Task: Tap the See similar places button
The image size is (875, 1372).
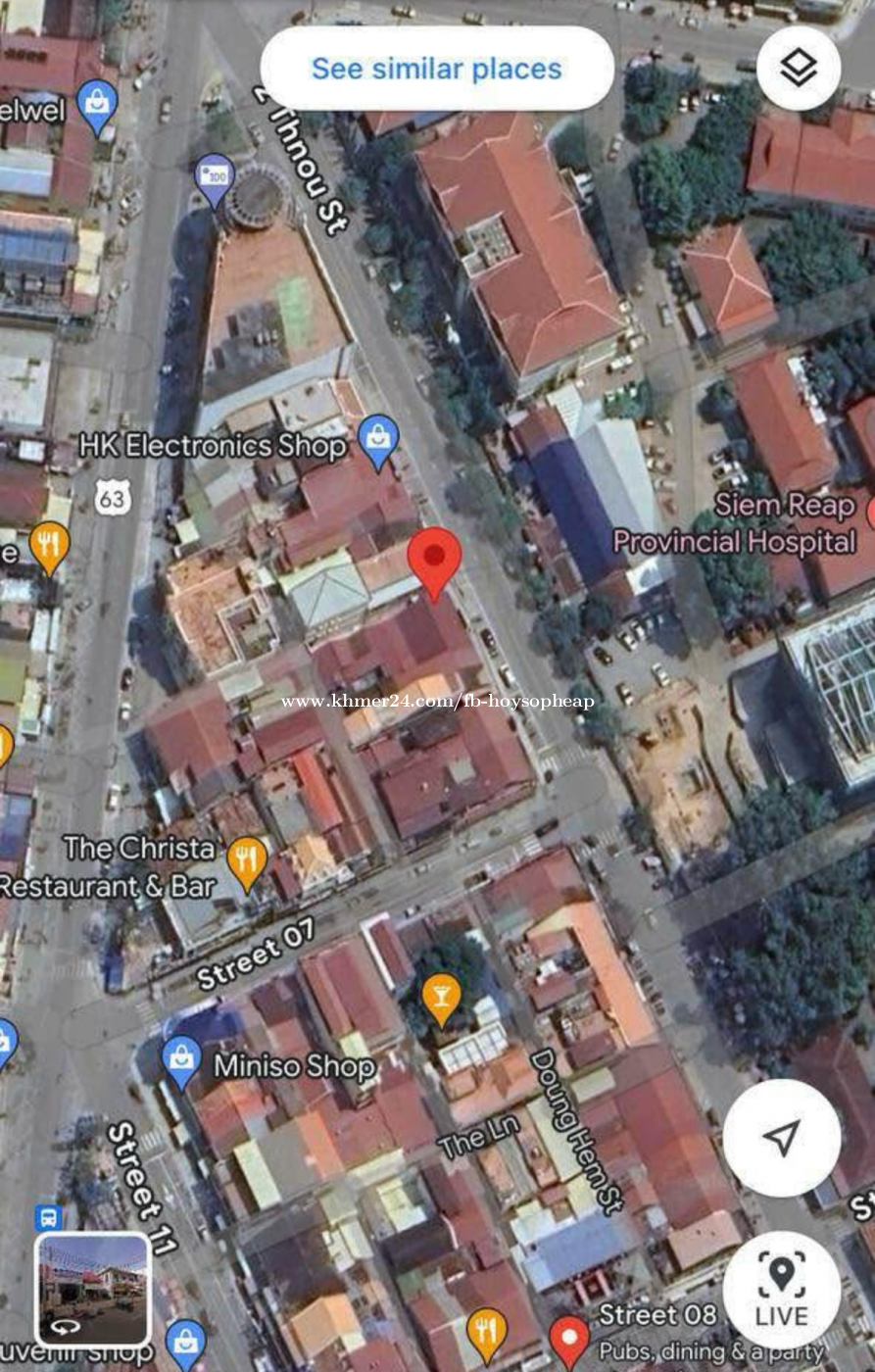Action: 437,69
